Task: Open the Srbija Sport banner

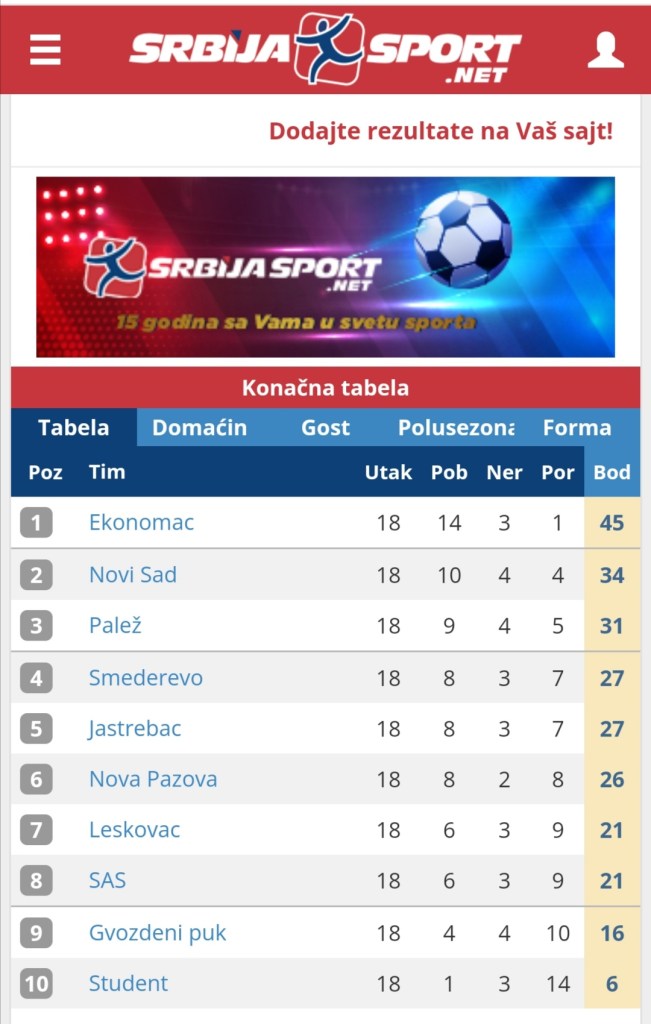Action: coord(325,267)
